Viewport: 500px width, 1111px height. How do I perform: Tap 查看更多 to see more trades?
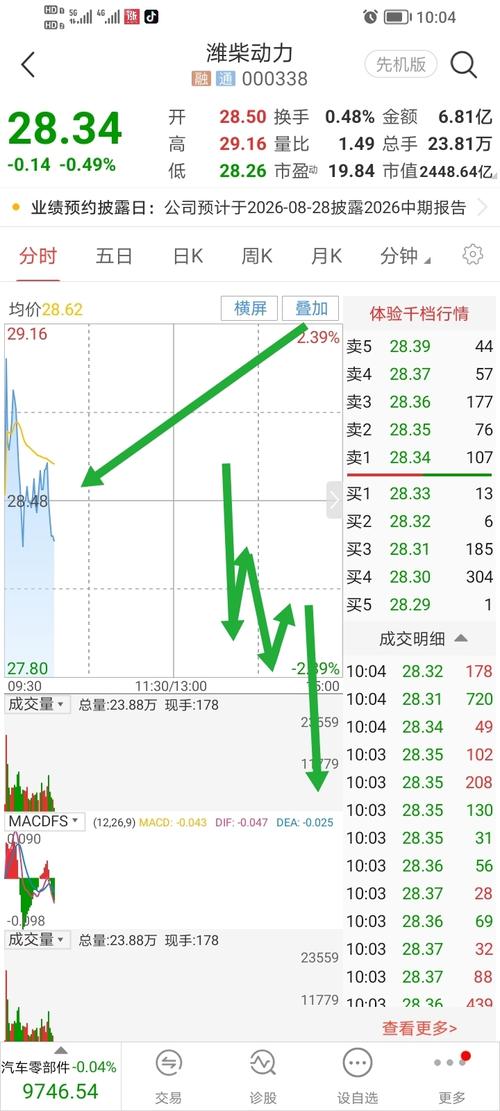click(x=419, y=1027)
